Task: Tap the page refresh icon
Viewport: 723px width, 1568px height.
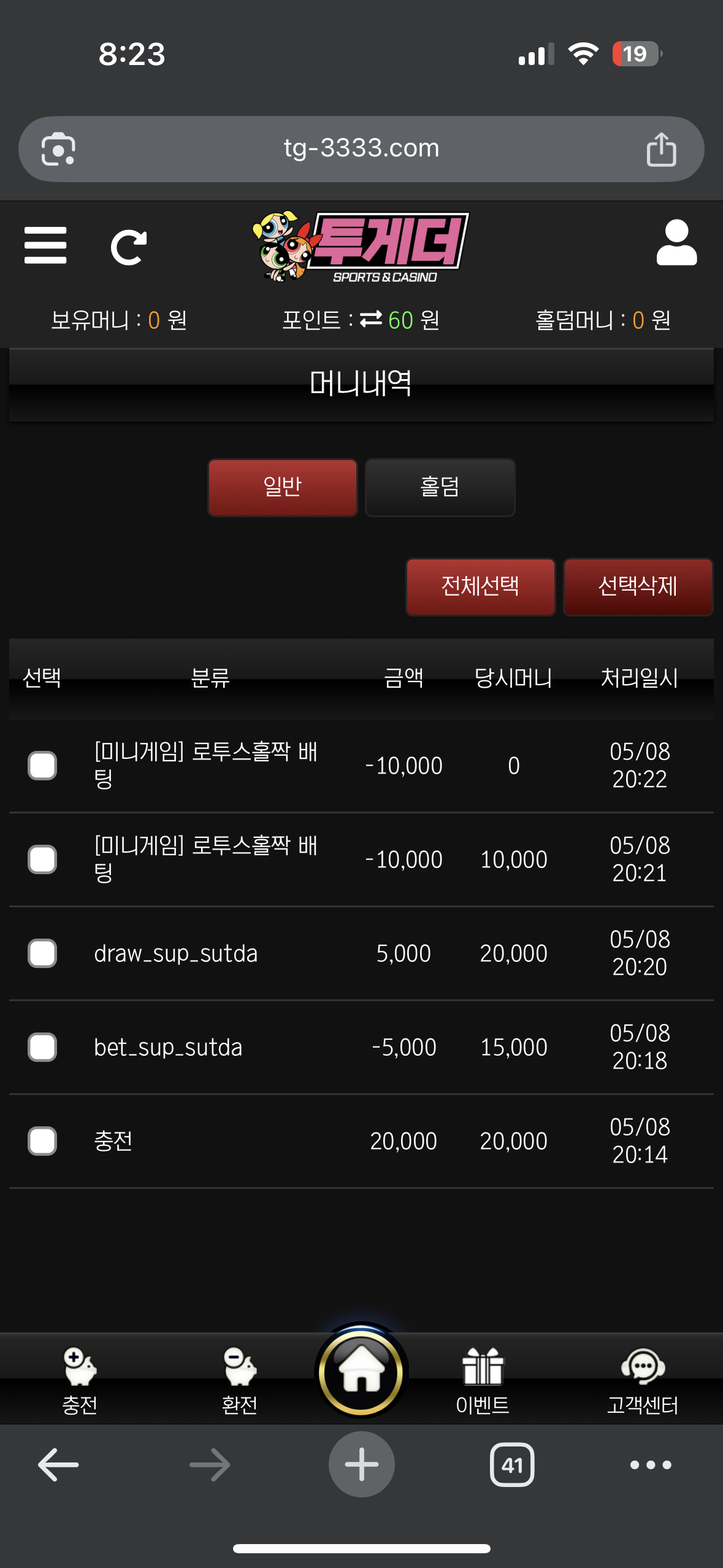Action: 128,247
